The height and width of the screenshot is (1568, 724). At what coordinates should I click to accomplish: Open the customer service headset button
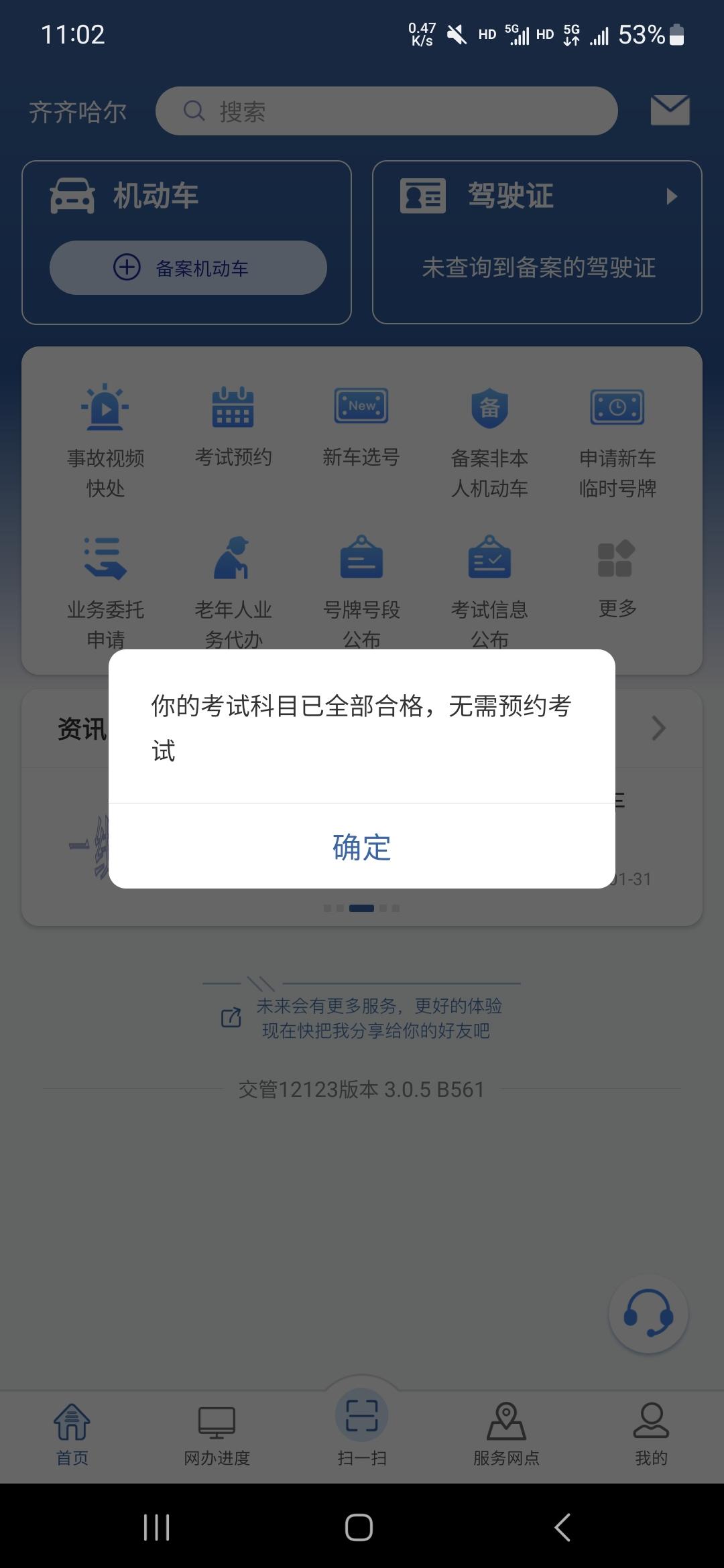(x=648, y=1313)
